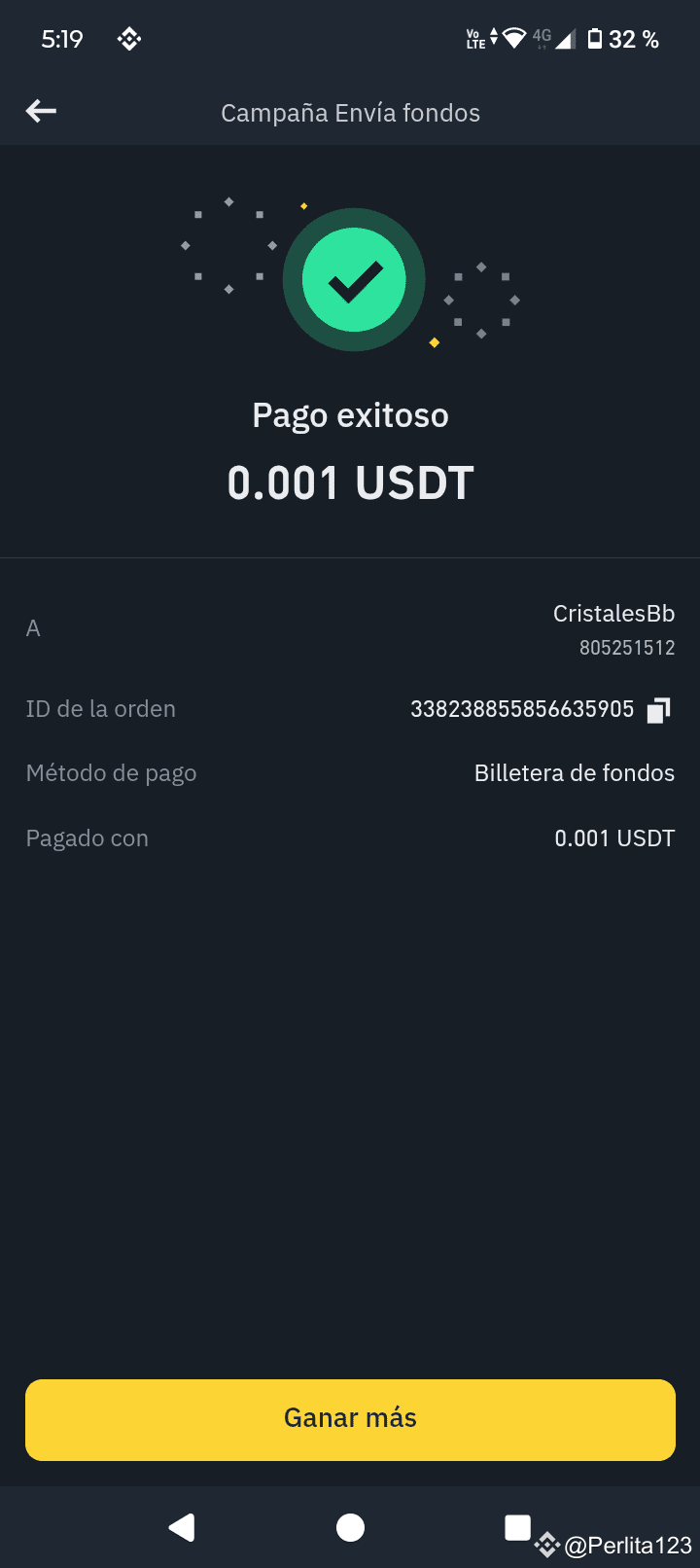Tap the Ganar más button
This screenshot has height=1568, width=700.
pos(350,1419)
